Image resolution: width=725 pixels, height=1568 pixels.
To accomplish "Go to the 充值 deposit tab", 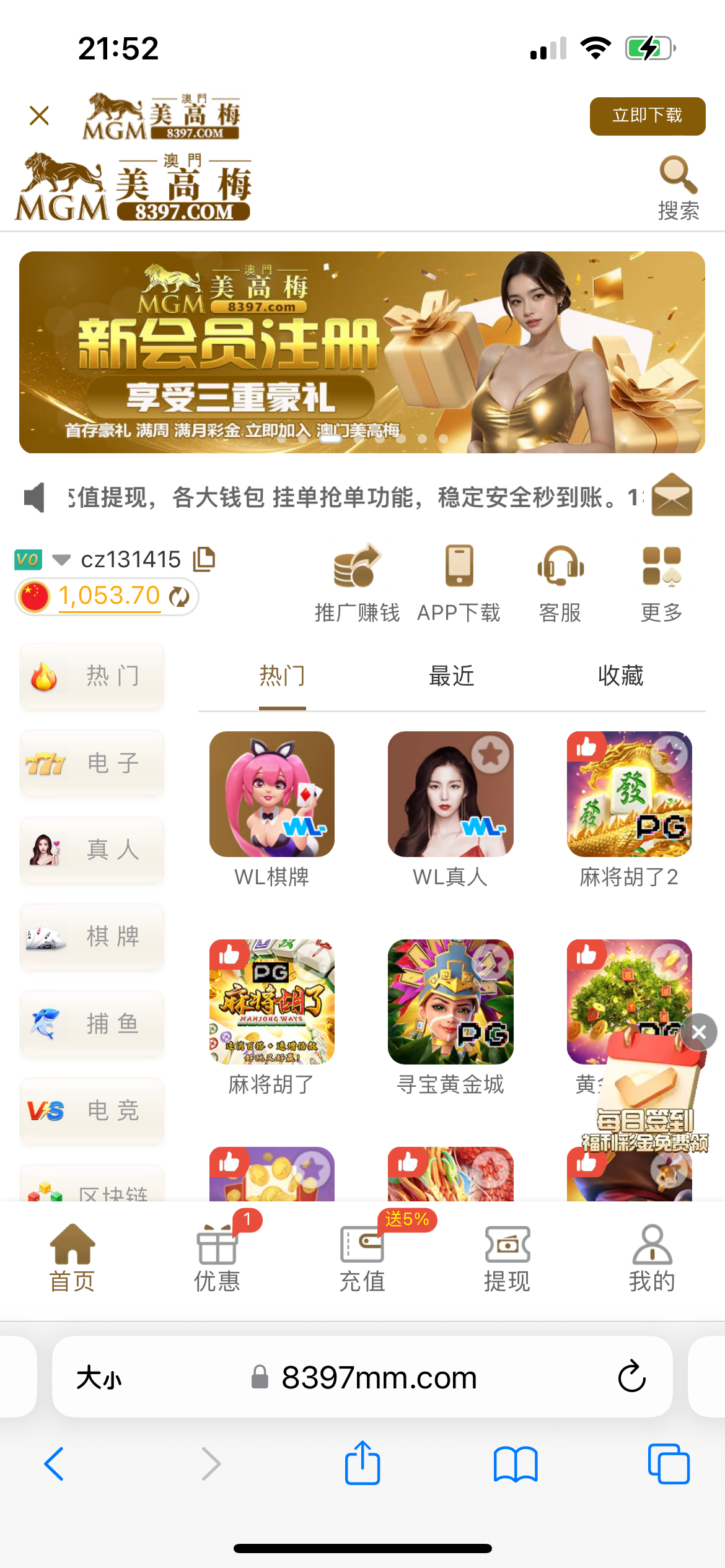I will click(x=362, y=1257).
